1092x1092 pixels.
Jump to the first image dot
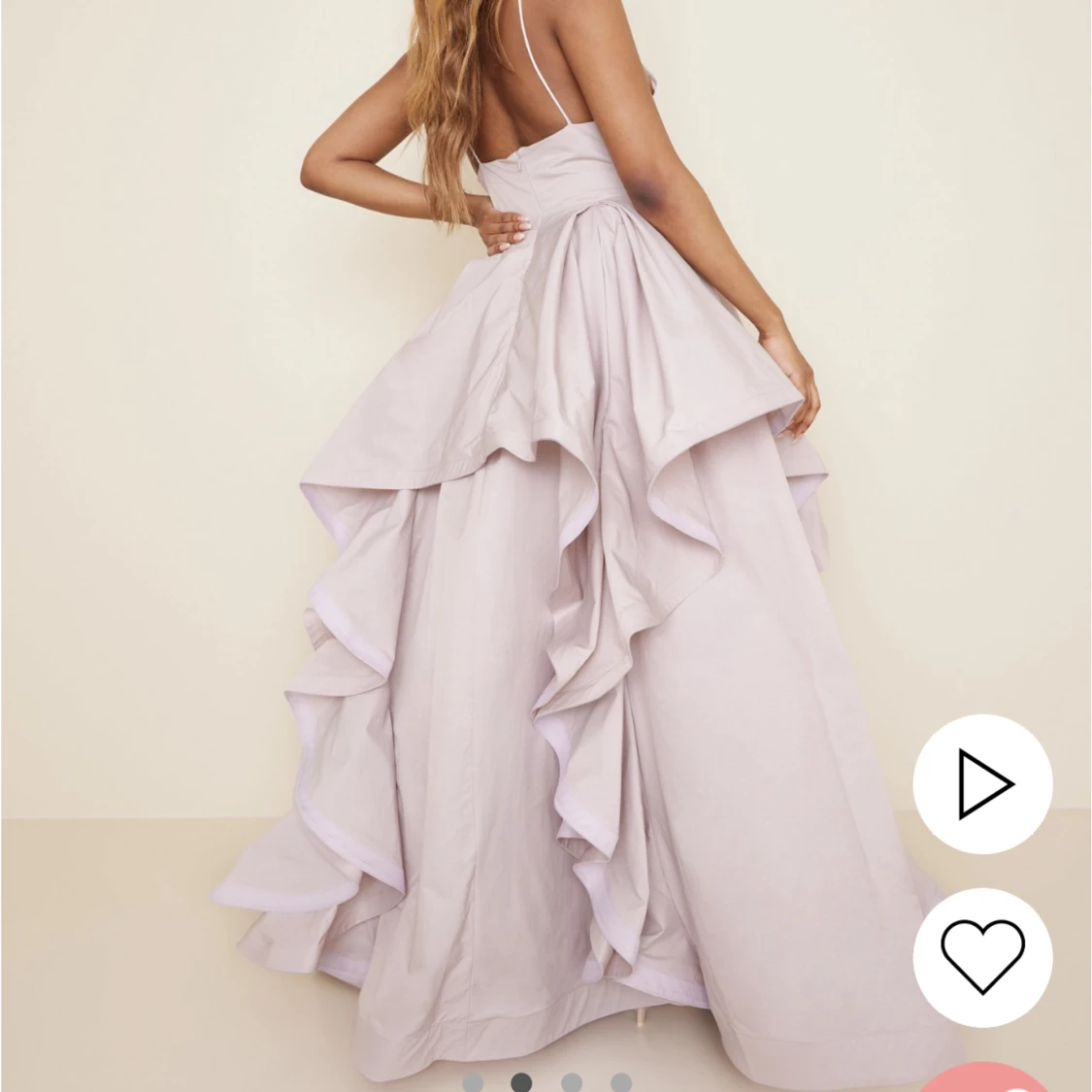[473, 1083]
